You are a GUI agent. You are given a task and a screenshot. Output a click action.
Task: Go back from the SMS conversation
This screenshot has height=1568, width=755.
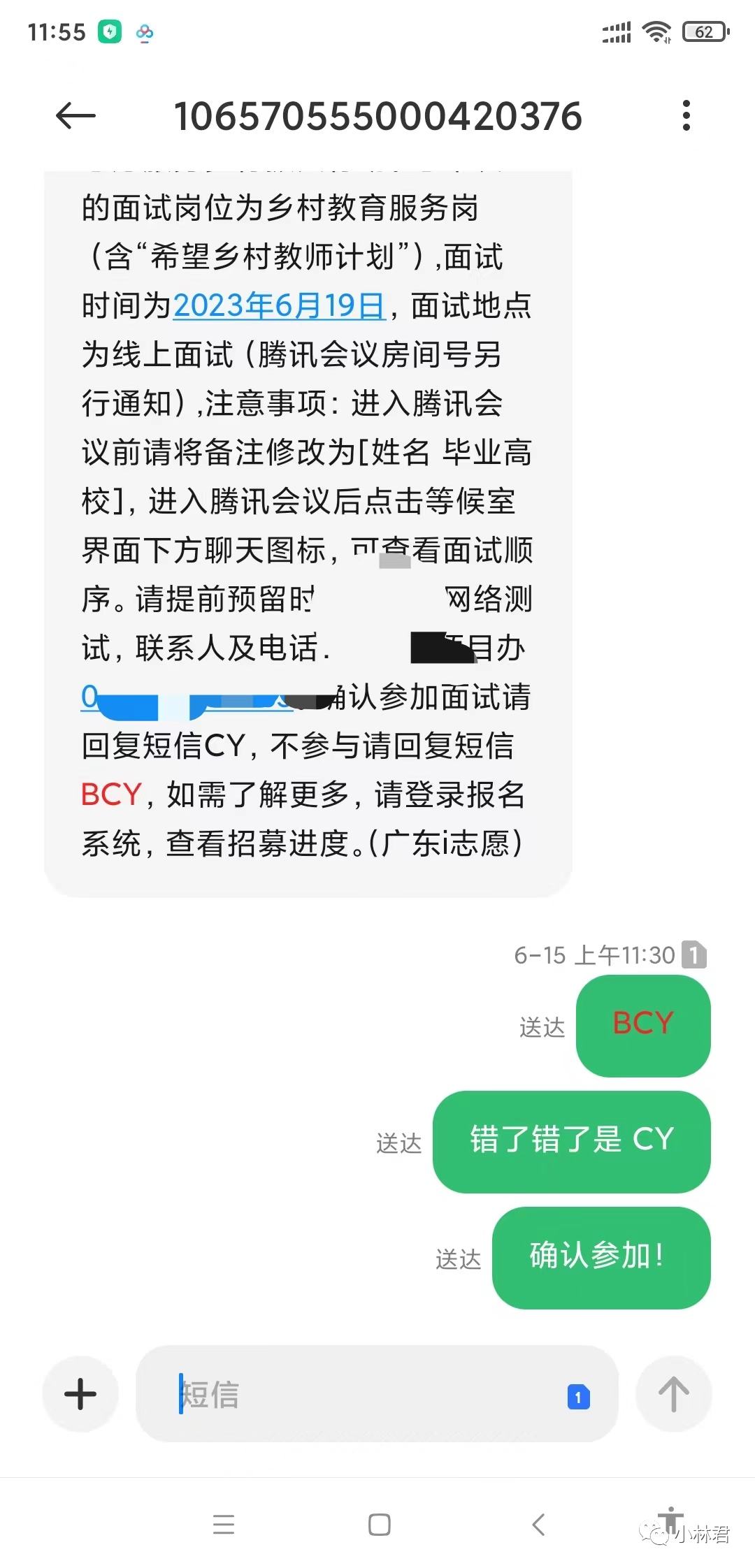(75, 115)
